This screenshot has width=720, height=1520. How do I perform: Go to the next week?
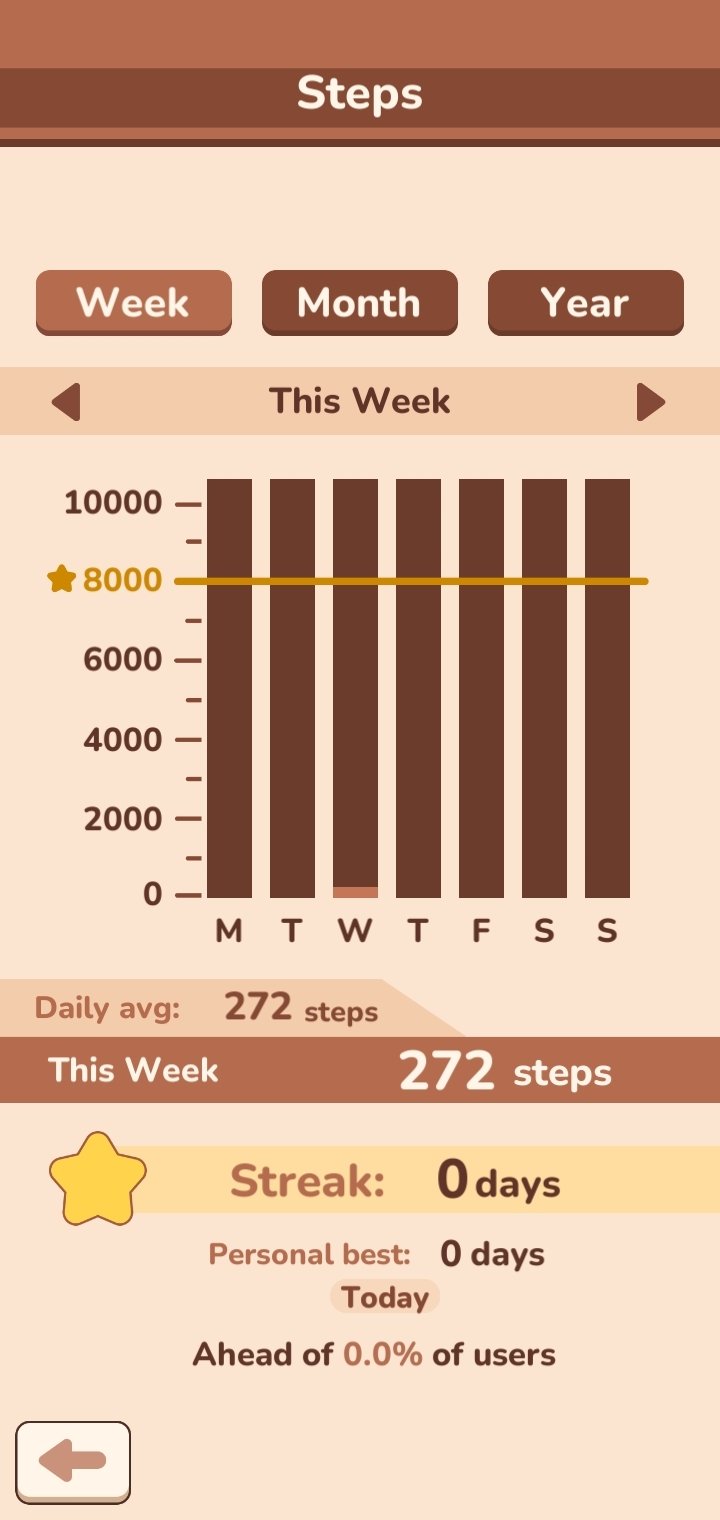click(651, 402)
